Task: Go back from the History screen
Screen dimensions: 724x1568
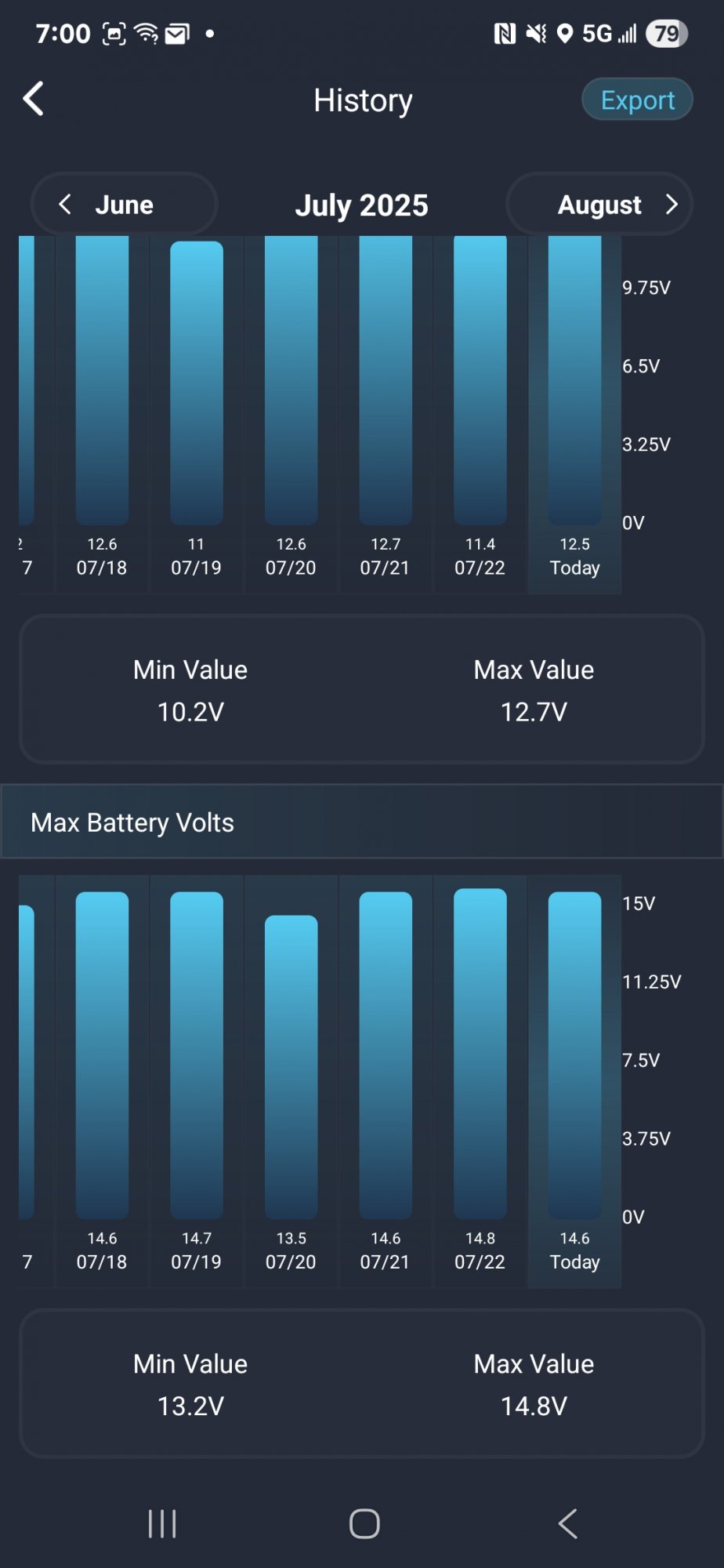Action: coord(33,100)
